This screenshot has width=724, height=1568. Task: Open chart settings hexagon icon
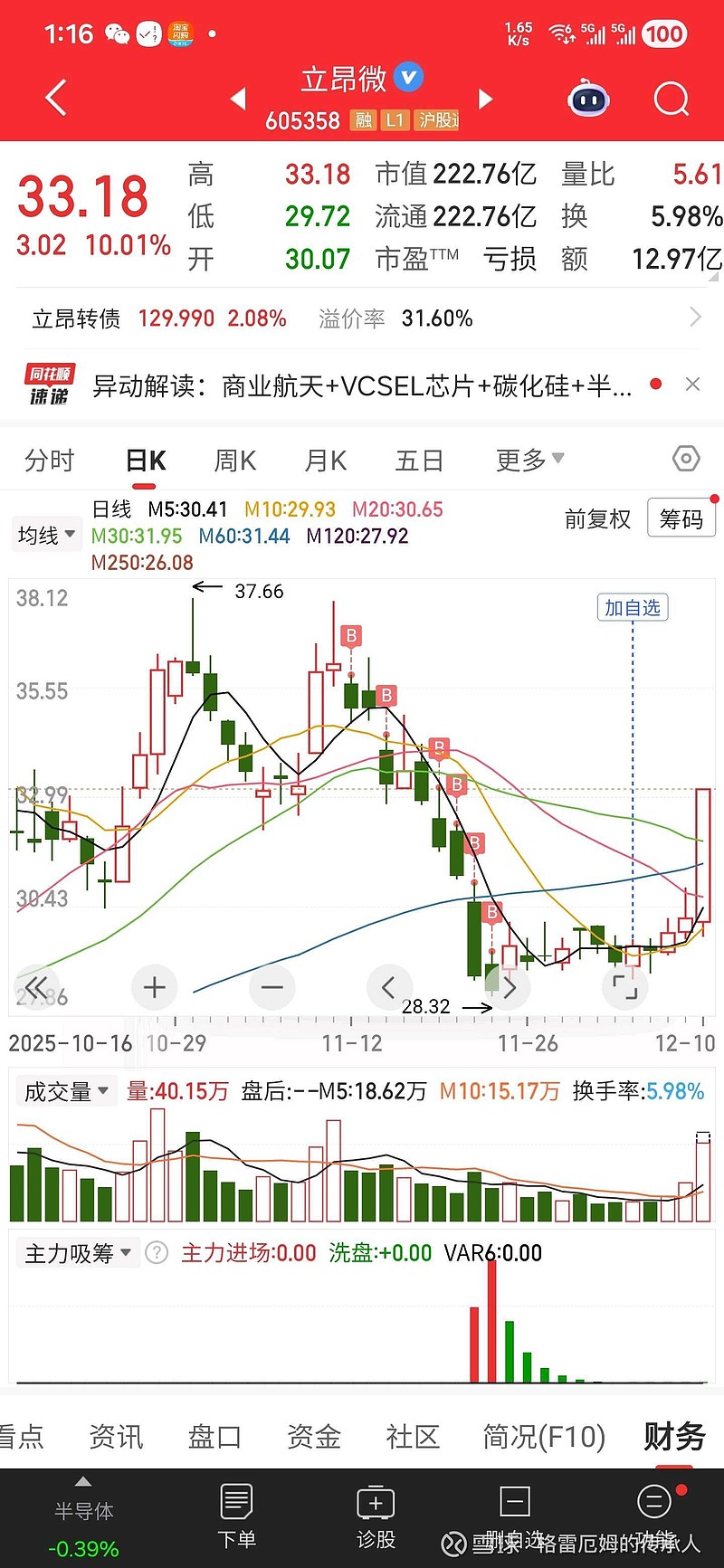coord(686,460)
